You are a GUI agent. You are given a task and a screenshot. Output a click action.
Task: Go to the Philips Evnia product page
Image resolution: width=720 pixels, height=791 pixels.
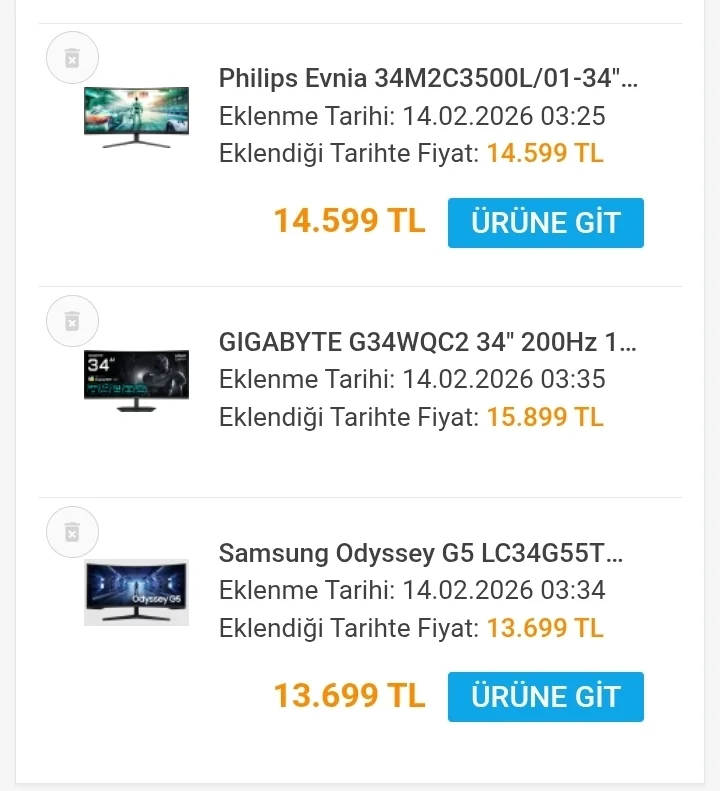(545, 222)
